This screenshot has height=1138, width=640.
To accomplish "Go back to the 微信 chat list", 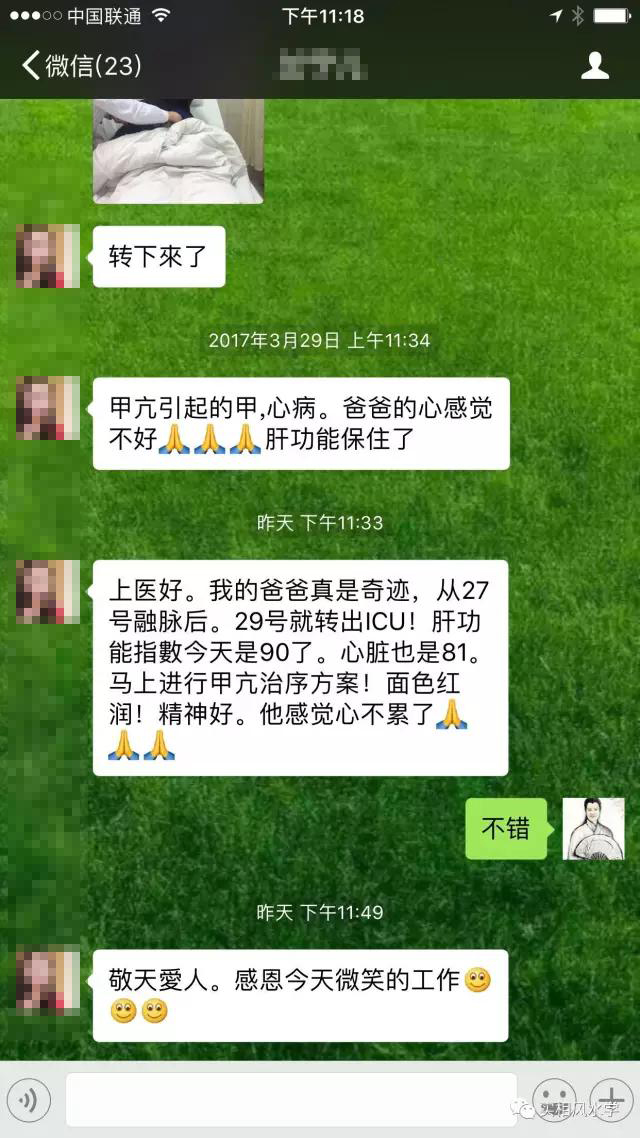I will [x=80, y=67].
